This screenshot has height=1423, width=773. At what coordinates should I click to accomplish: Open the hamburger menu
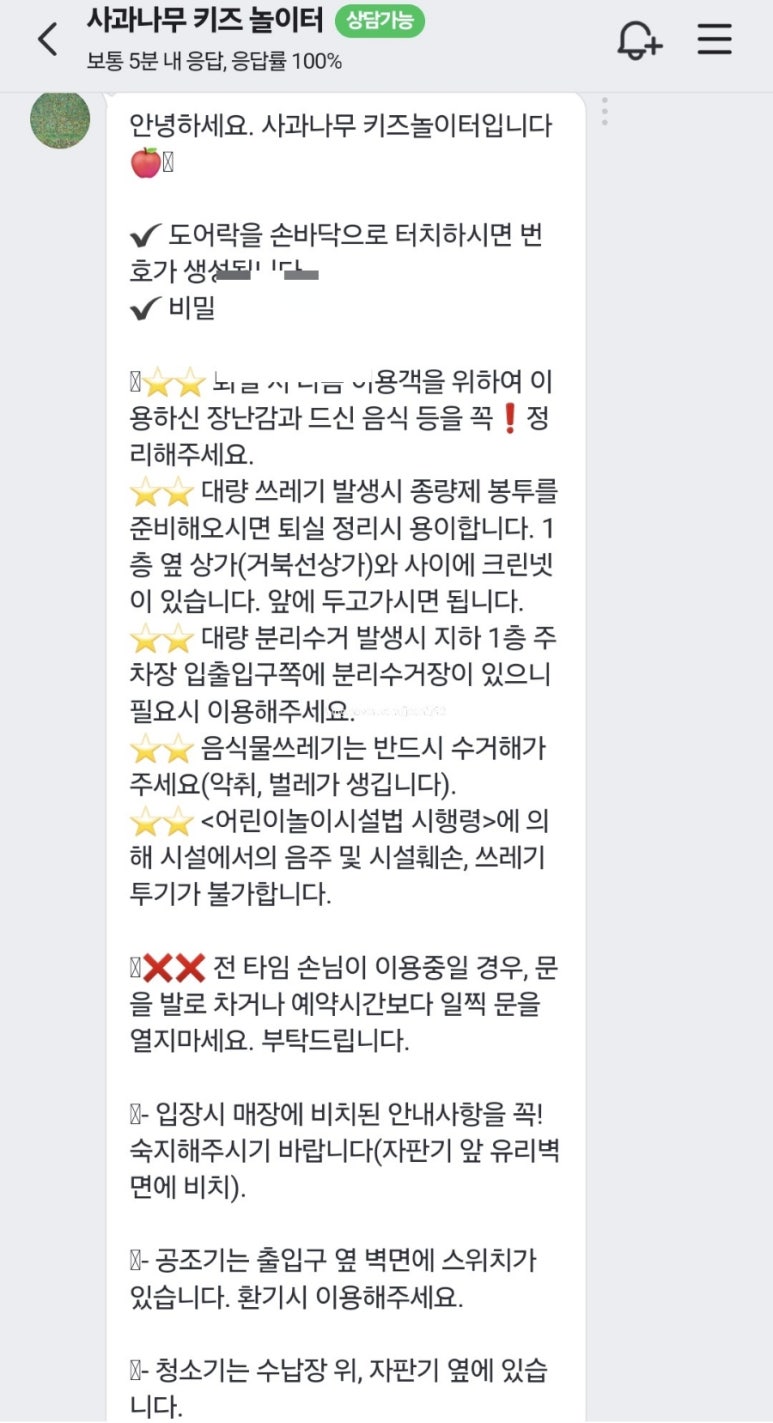[715, 39]
